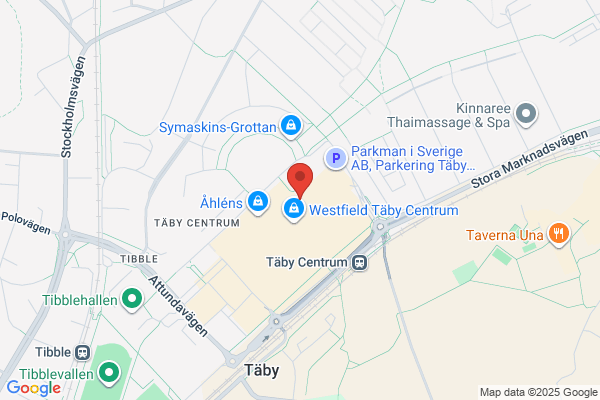Select the Tibblehallen marker
The height and width of the screenshot is (400, 600).
pos(132,299)
